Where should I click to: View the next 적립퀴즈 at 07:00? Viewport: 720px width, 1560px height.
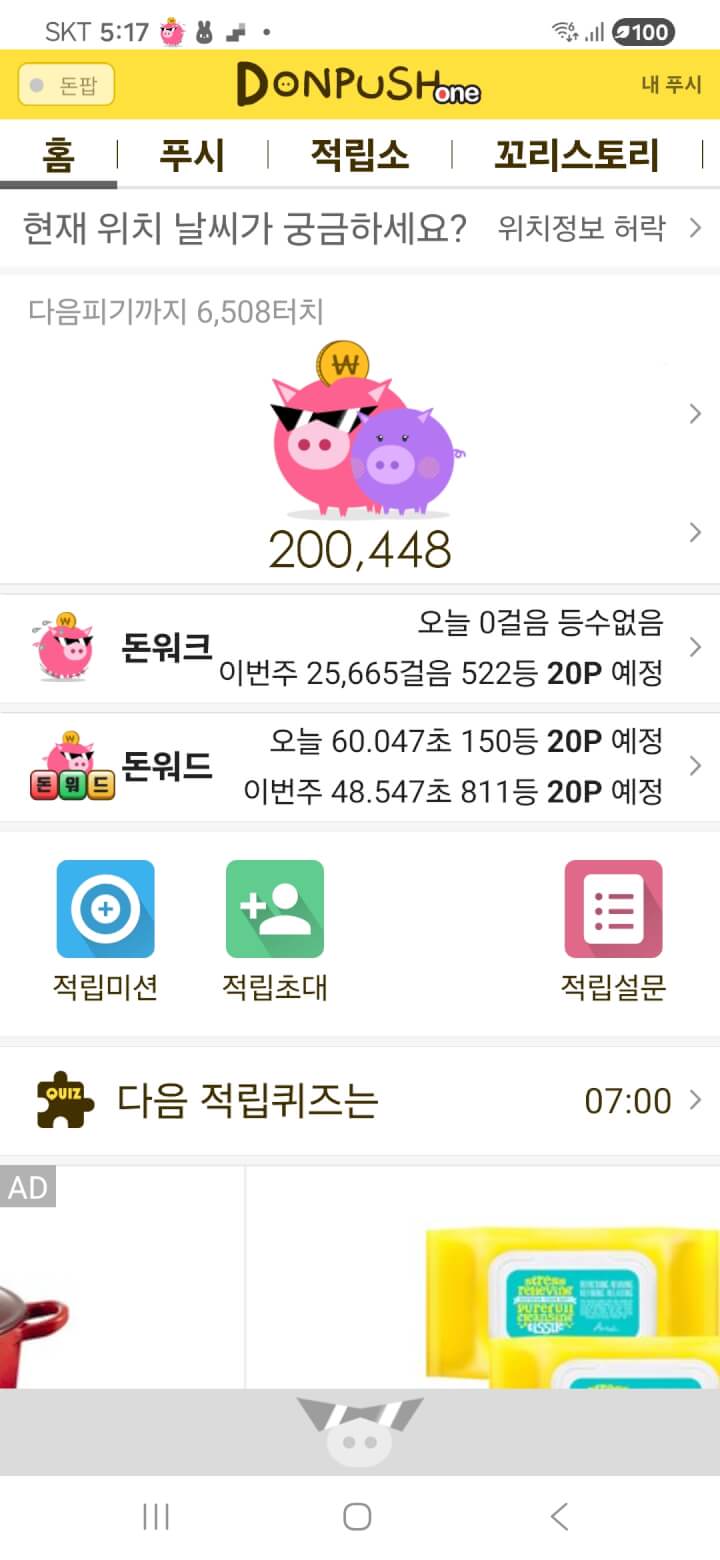click(x=360, y=1101)
